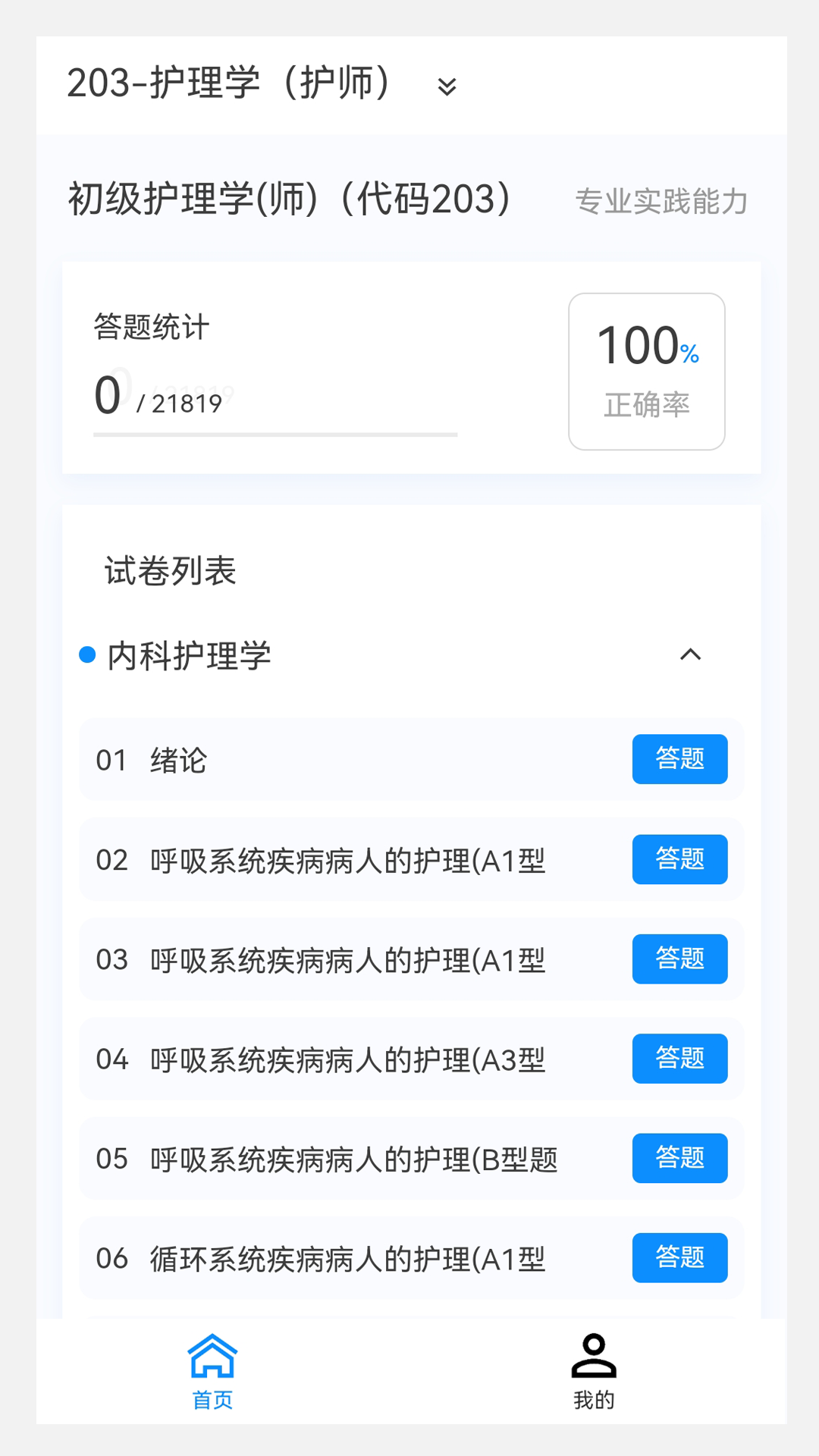Click the blue bullet beside 内科护理学

pos(87,653)
